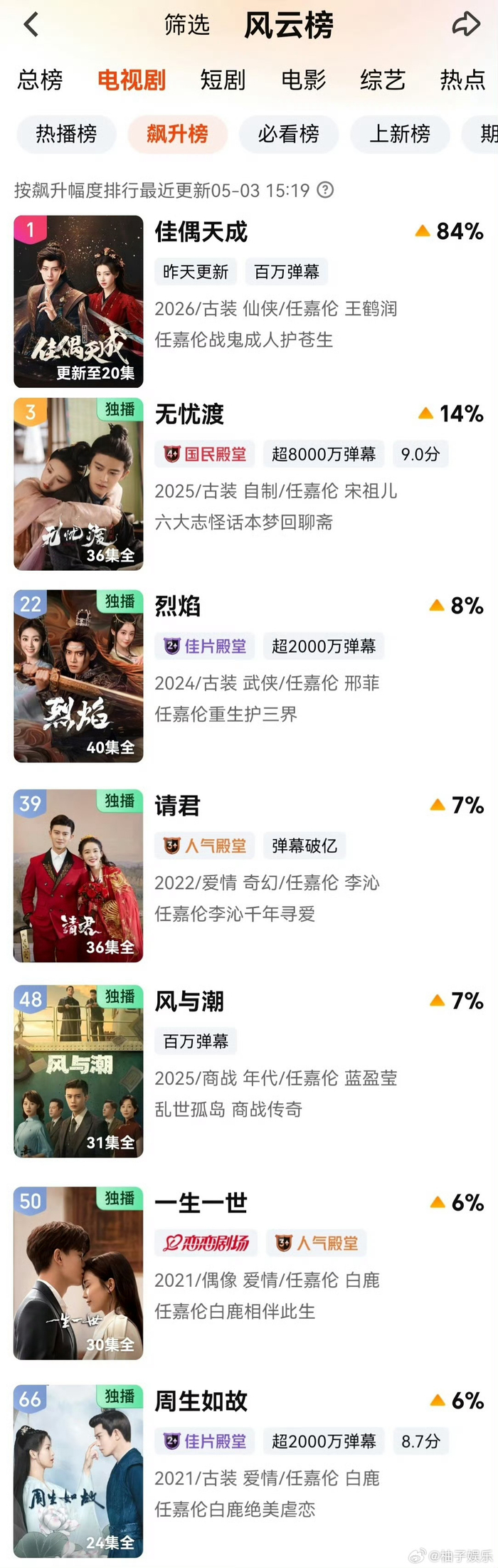Tap the help icon beside the update time
This screenshot has width=498, height=1568.
tap(325, 190)
